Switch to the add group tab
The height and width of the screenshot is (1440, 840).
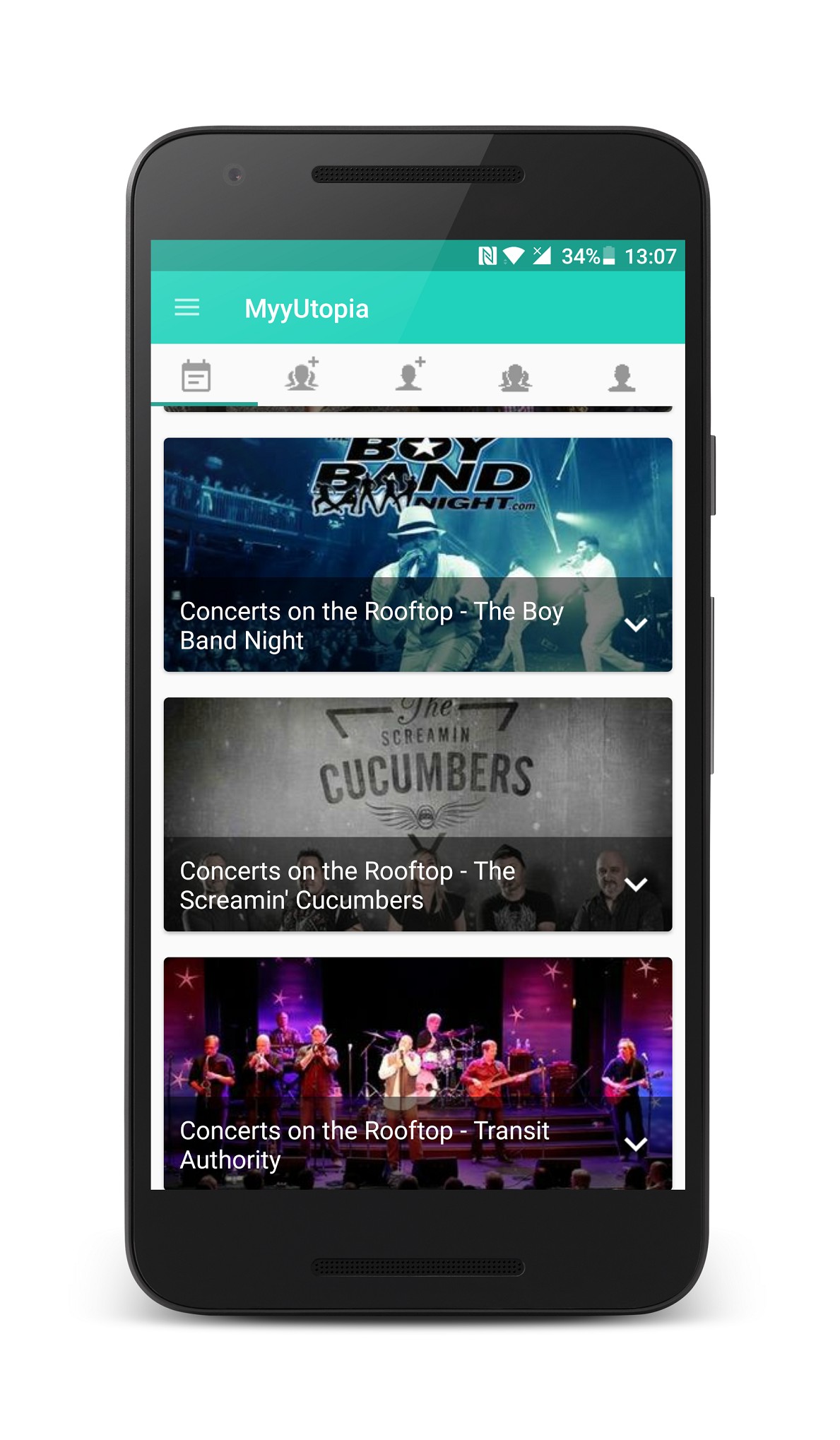click(302, 374)
